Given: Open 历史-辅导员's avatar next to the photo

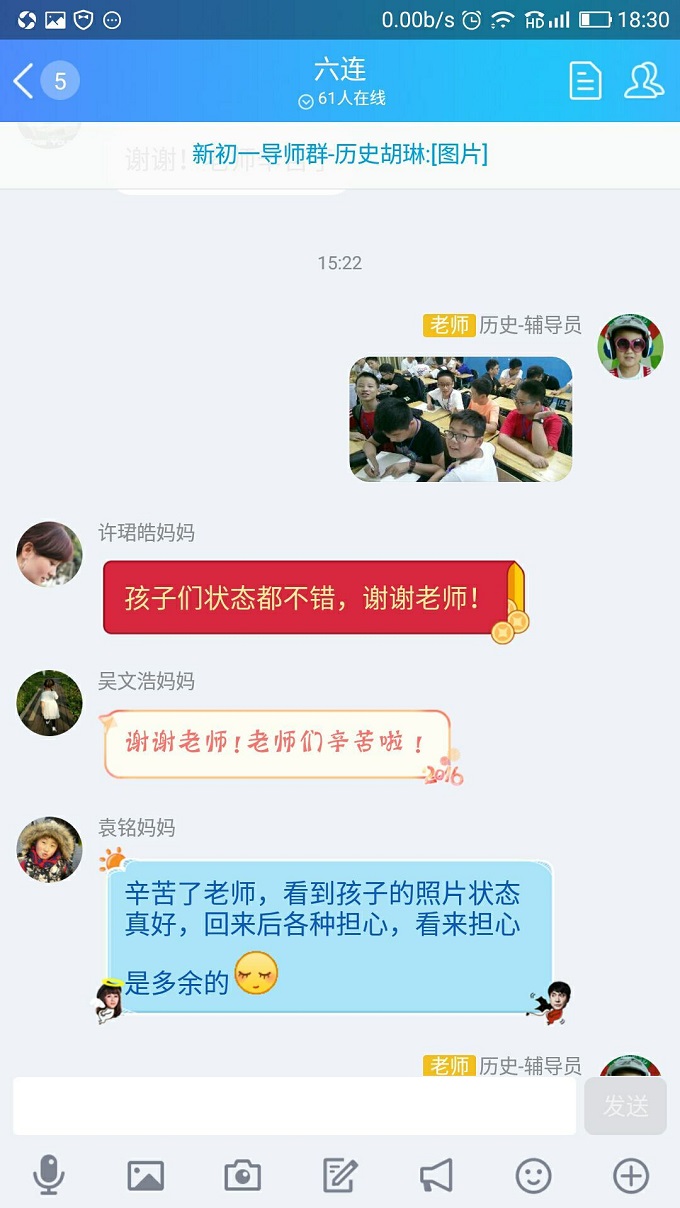Looking at the screenshot, I should tap(630, 347).
